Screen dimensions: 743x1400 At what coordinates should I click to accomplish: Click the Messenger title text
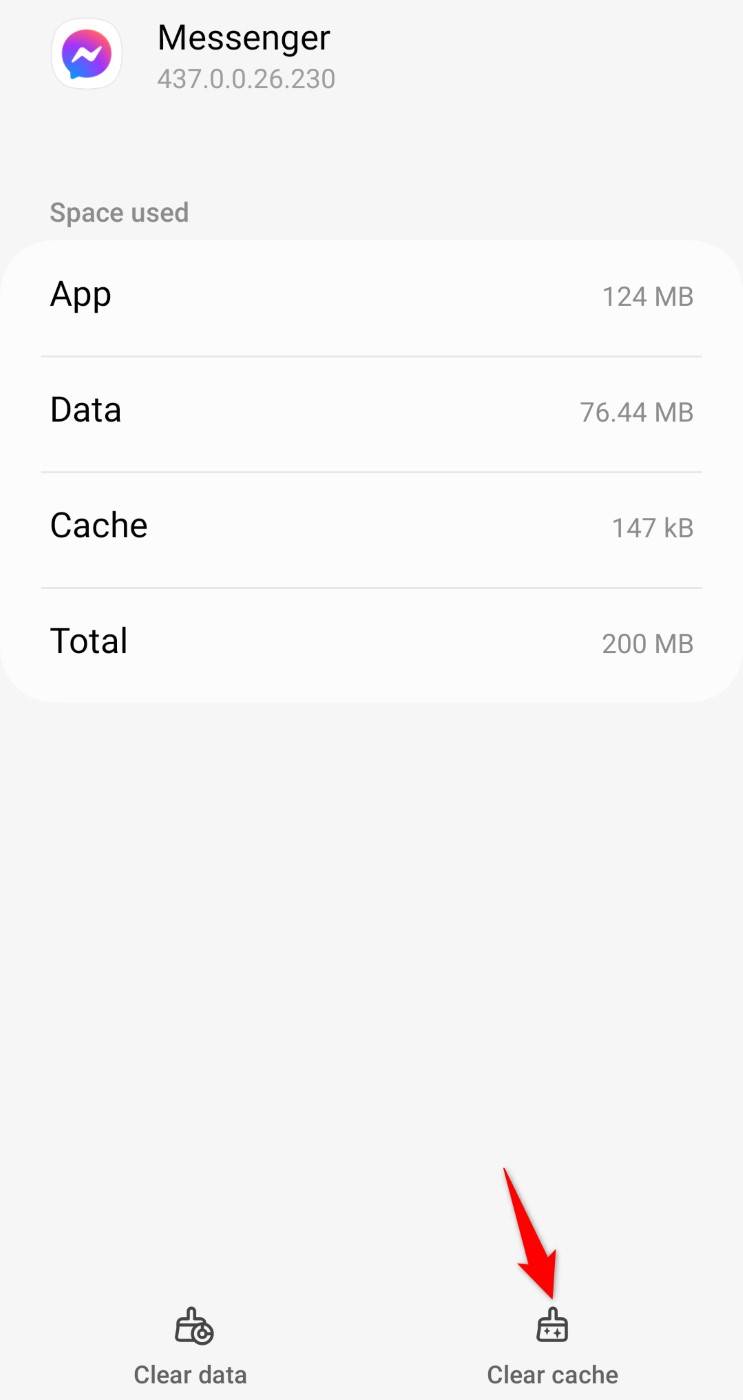[243, 38]
